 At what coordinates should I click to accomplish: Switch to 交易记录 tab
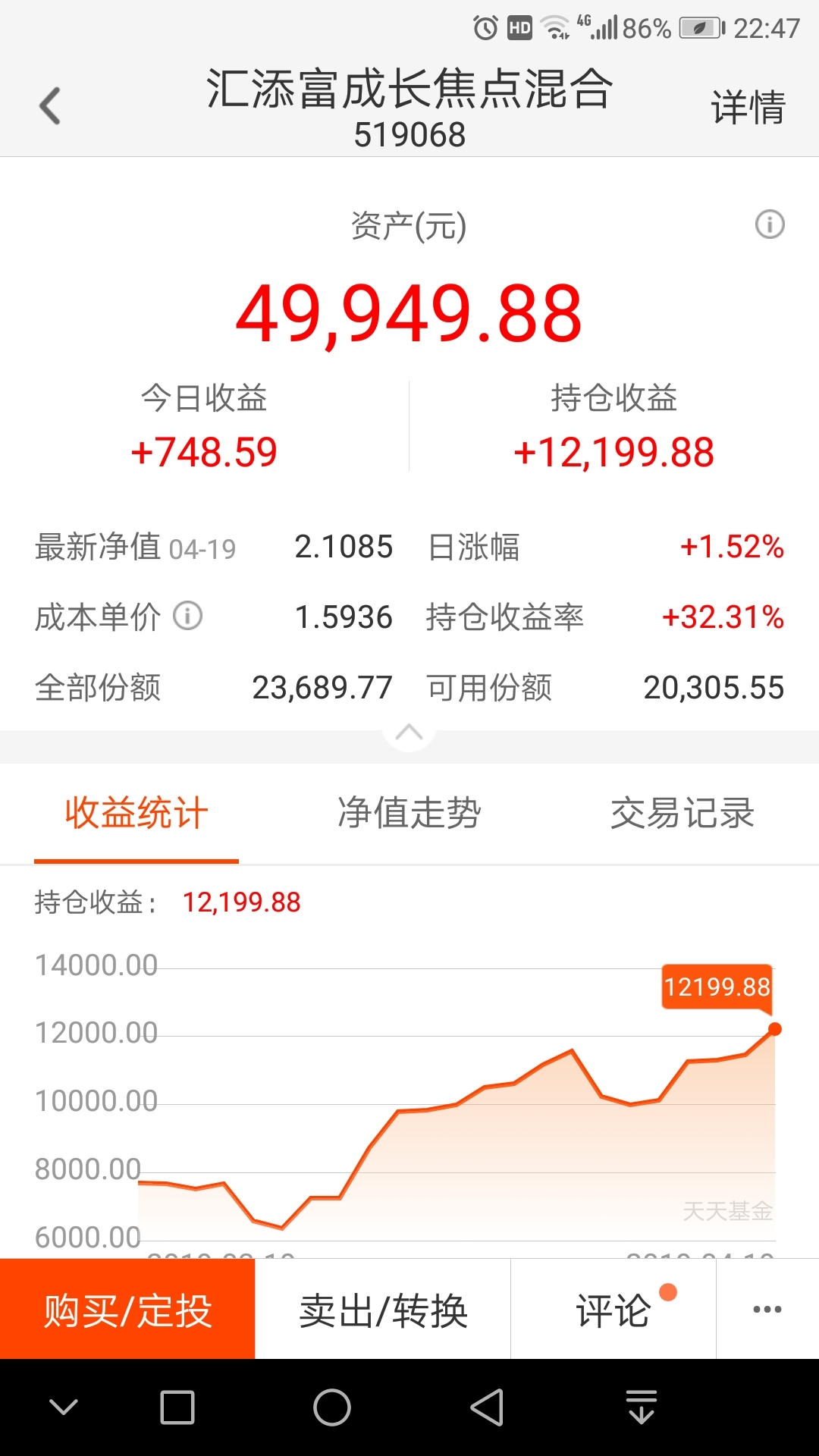point(682,814)
